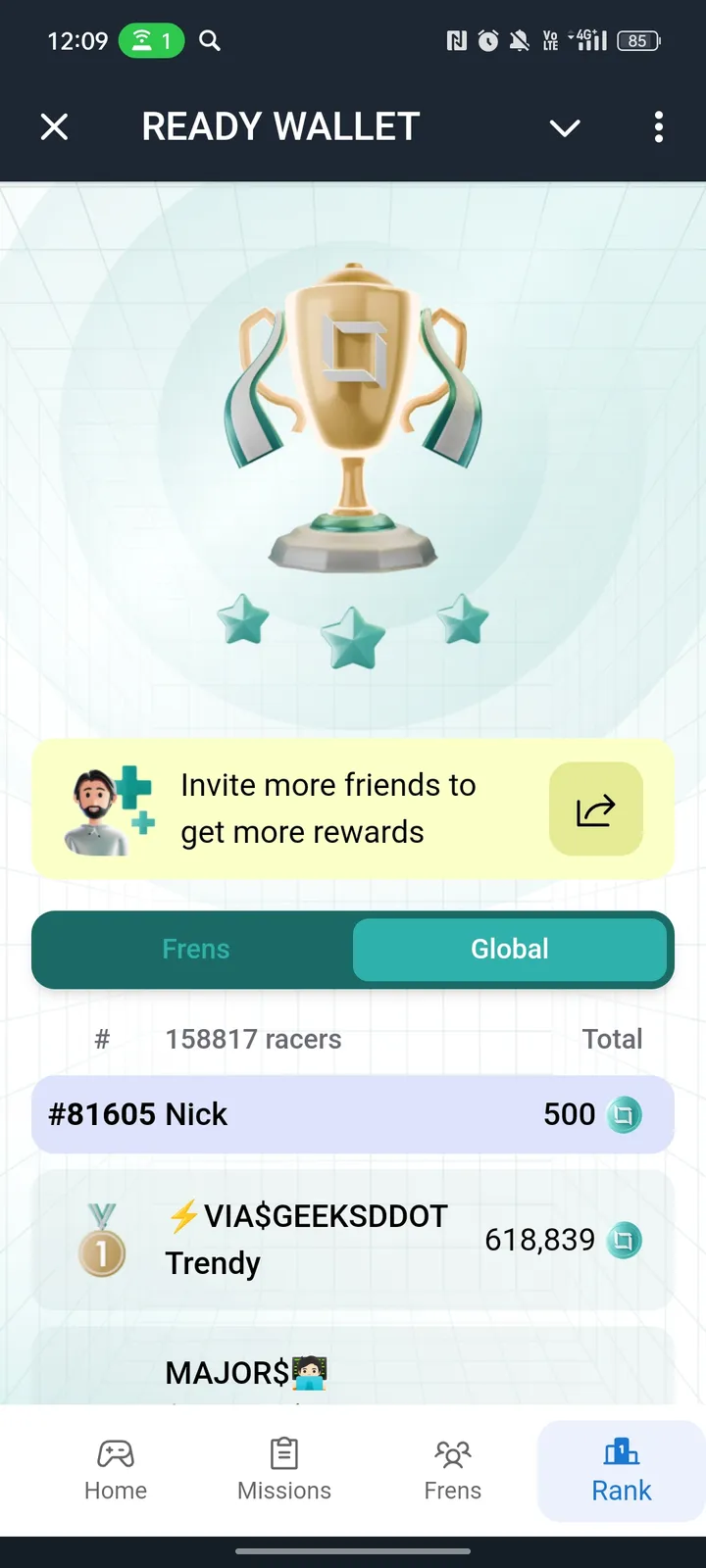Viewport: 706px width, 1568px height.
Task: Open the three-dot options menu
Action: point(658,127)
